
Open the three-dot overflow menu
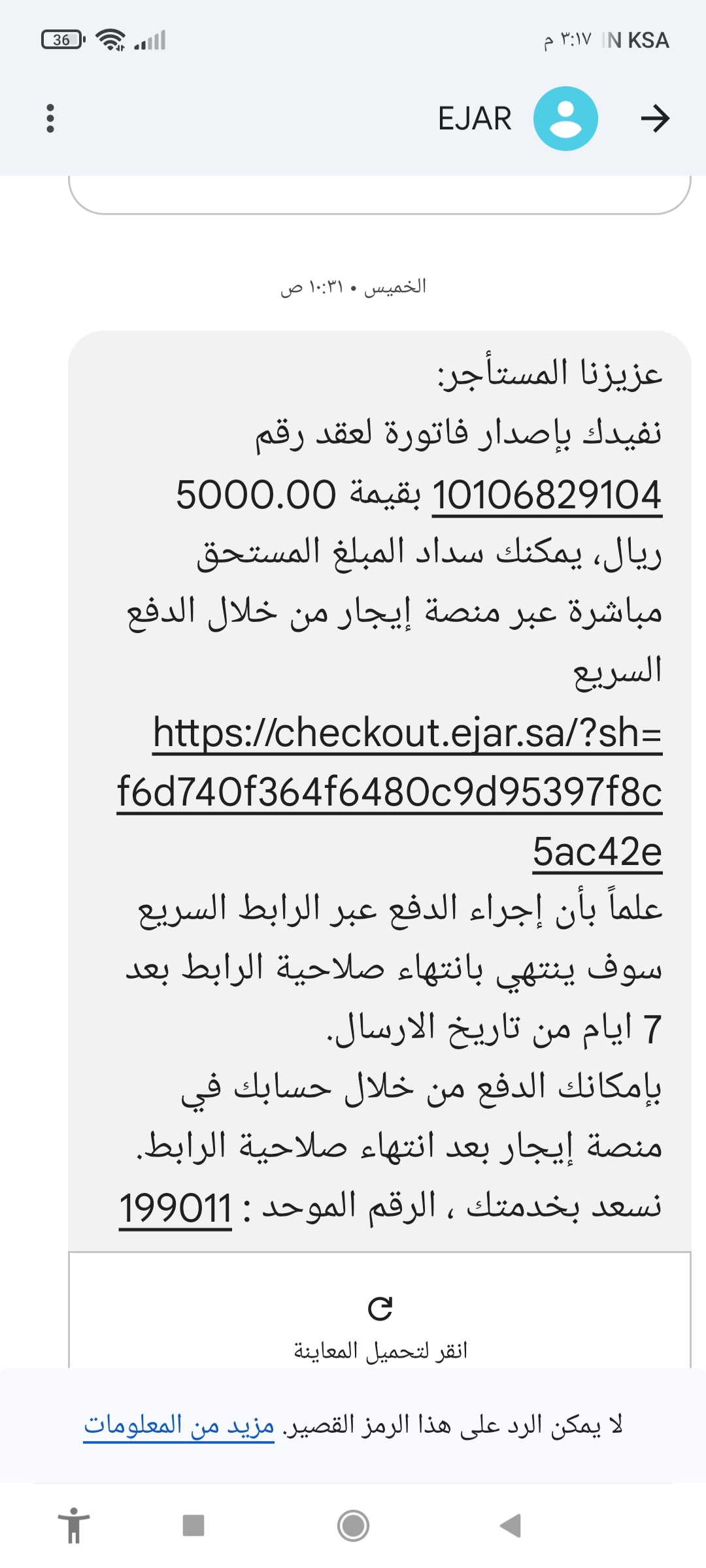click(50, 118)
